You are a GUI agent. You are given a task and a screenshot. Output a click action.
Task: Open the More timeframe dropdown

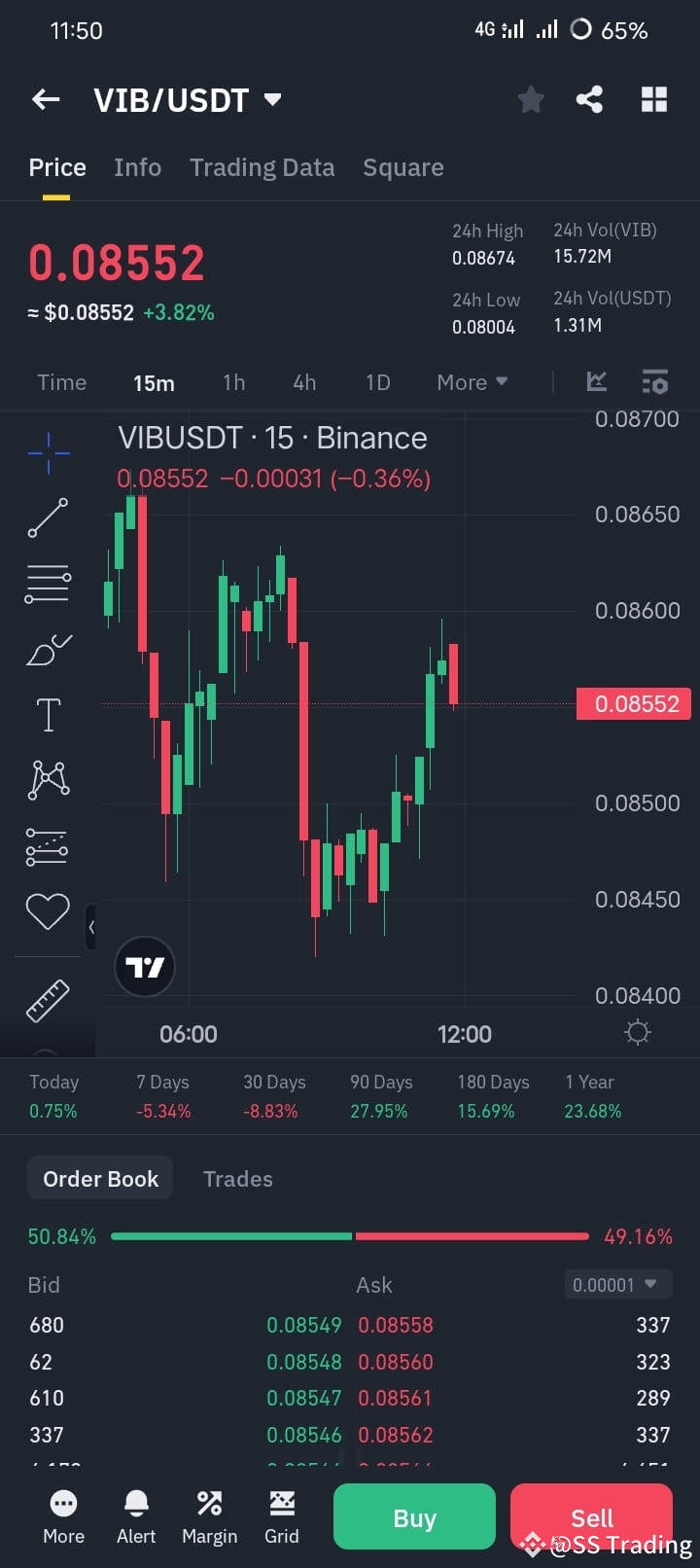point(472,381)
